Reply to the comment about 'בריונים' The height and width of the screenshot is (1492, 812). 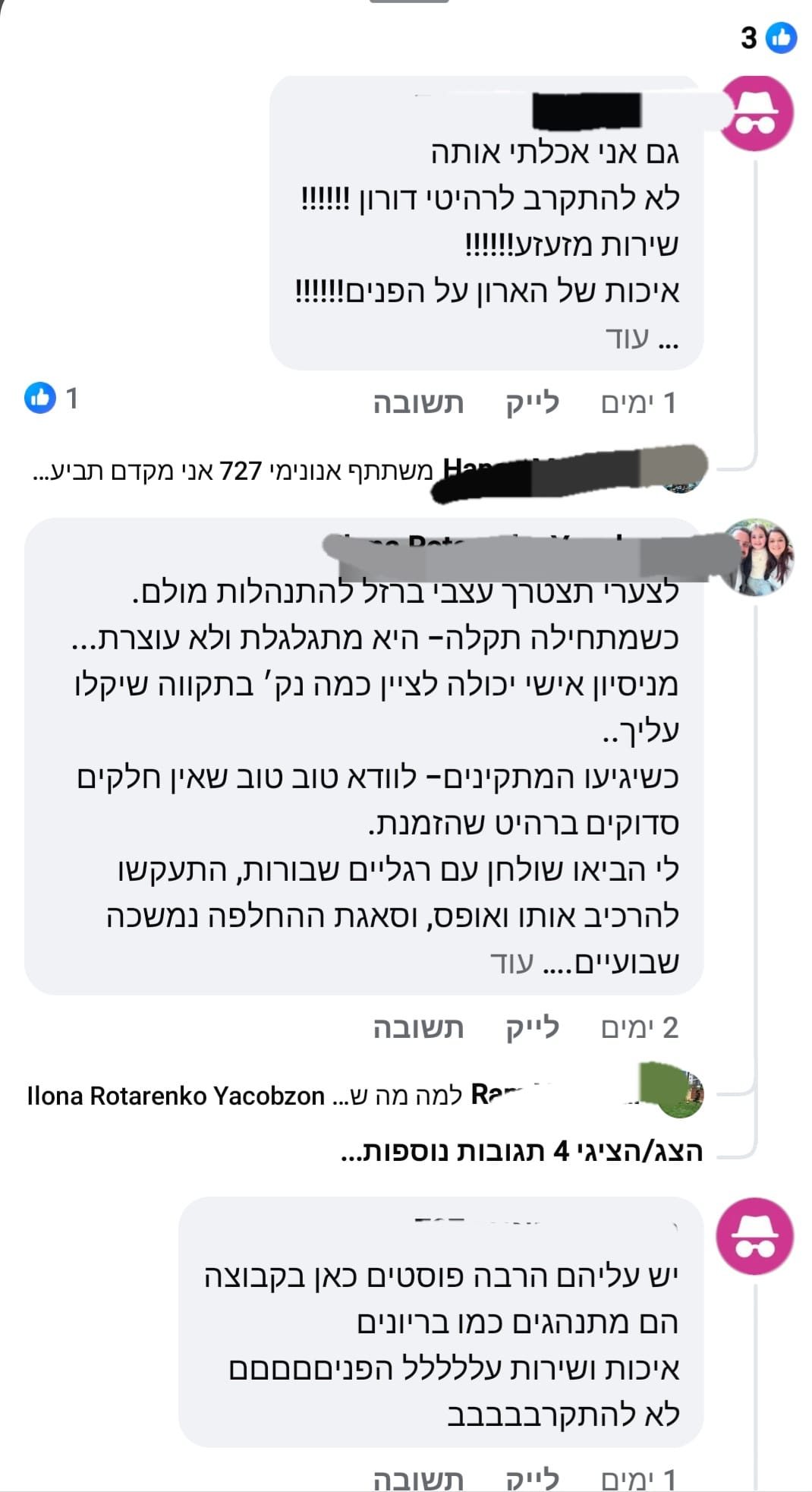[x=418, y=1478]
